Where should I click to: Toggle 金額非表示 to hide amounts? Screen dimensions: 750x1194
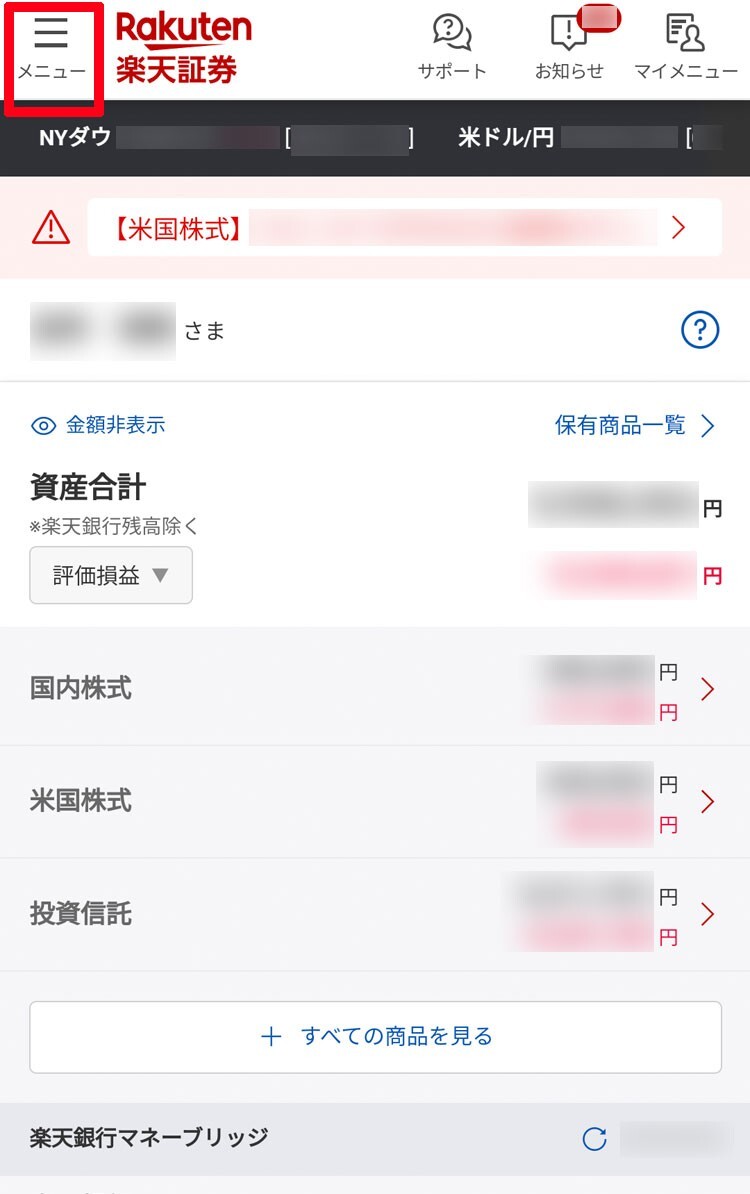[x=98, y=426]
